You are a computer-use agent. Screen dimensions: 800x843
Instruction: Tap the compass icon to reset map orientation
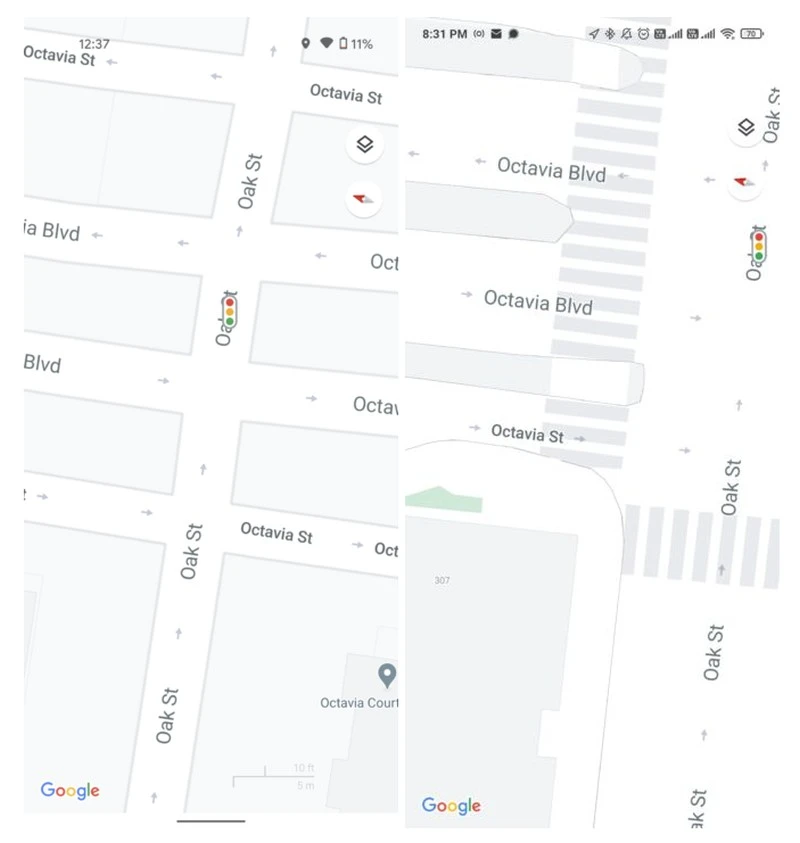(361, 199)
